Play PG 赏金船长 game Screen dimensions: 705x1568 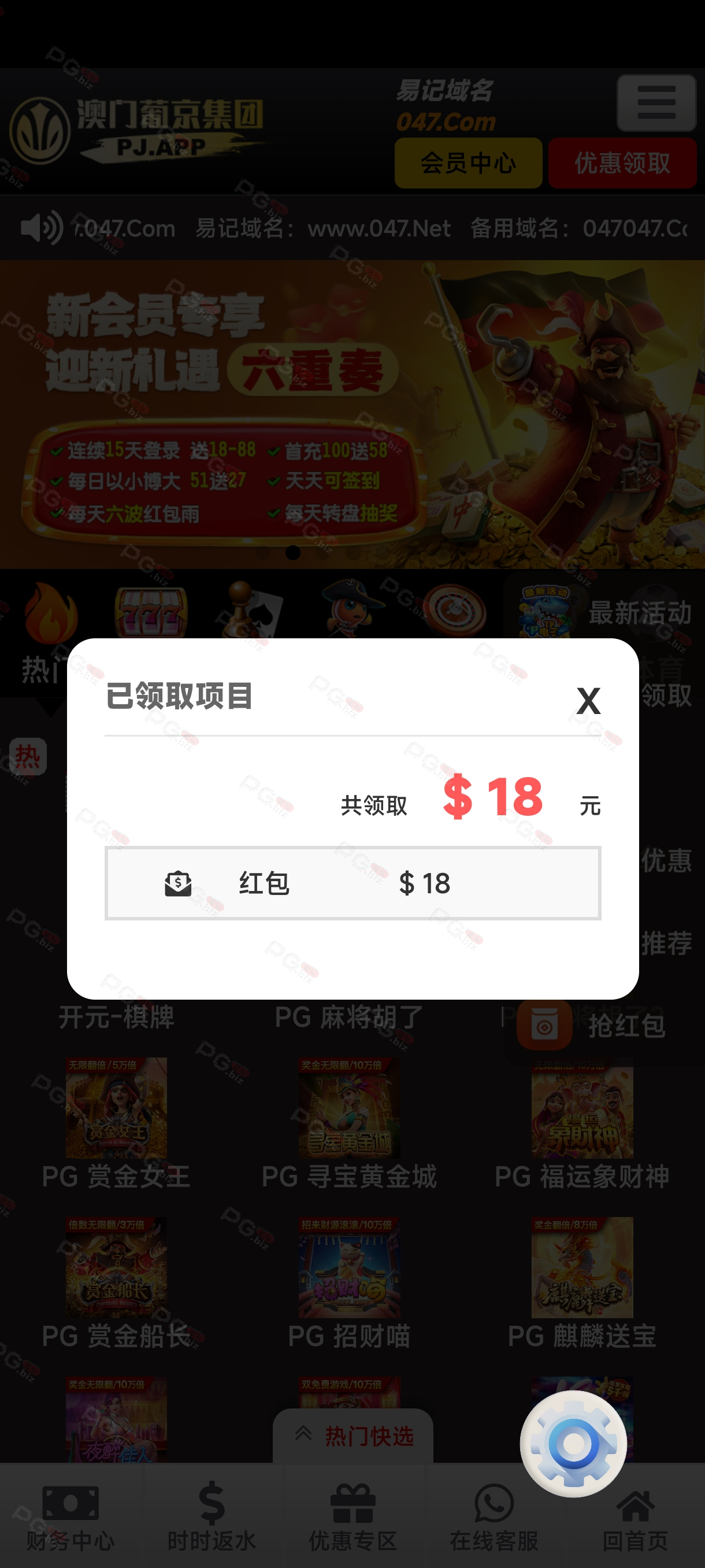(116, 1283)
